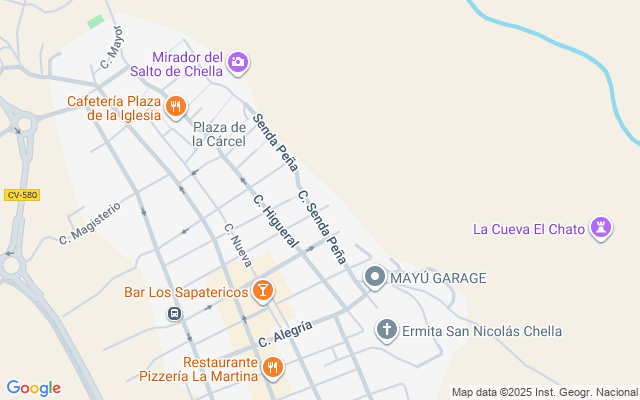Tap the bus stop icon near C. Nueva
The image size is (640, 400).
(174, 314)
